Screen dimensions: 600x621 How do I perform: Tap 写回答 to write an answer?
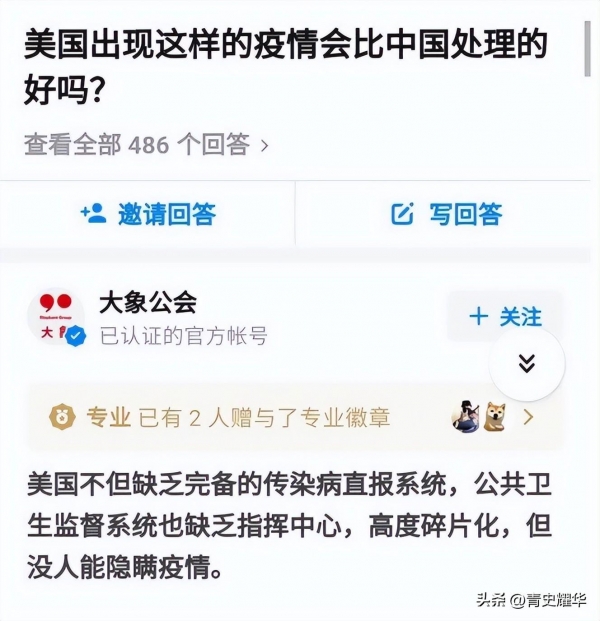point(446,213)
